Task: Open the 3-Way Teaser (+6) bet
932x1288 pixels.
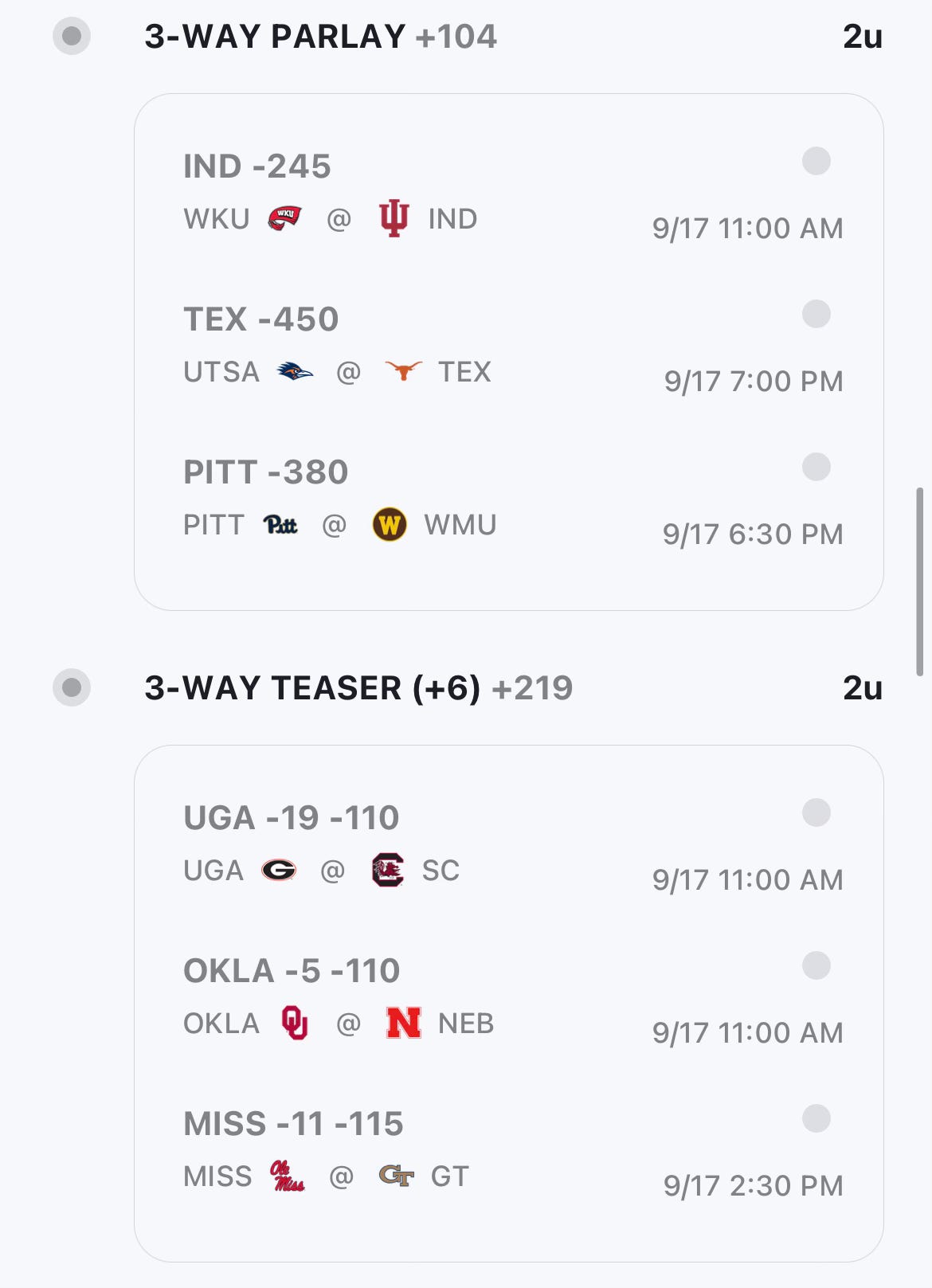Action: pyautogui.click(x=358, y=688)
